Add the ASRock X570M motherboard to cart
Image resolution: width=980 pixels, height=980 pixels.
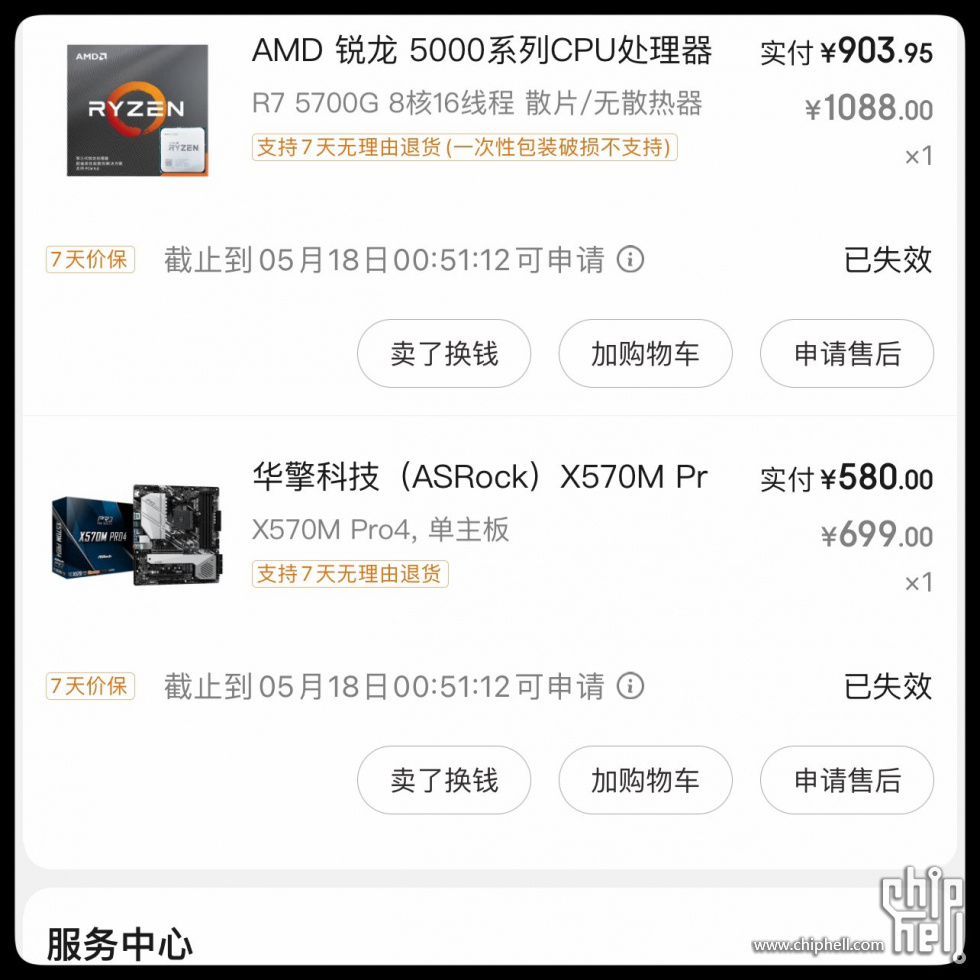pos(645,781)
